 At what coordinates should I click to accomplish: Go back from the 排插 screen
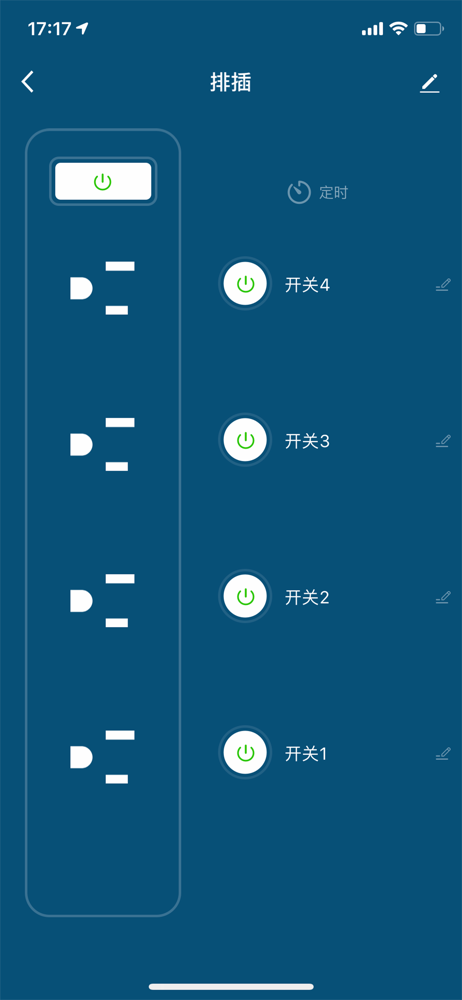[x=27, y=82]
